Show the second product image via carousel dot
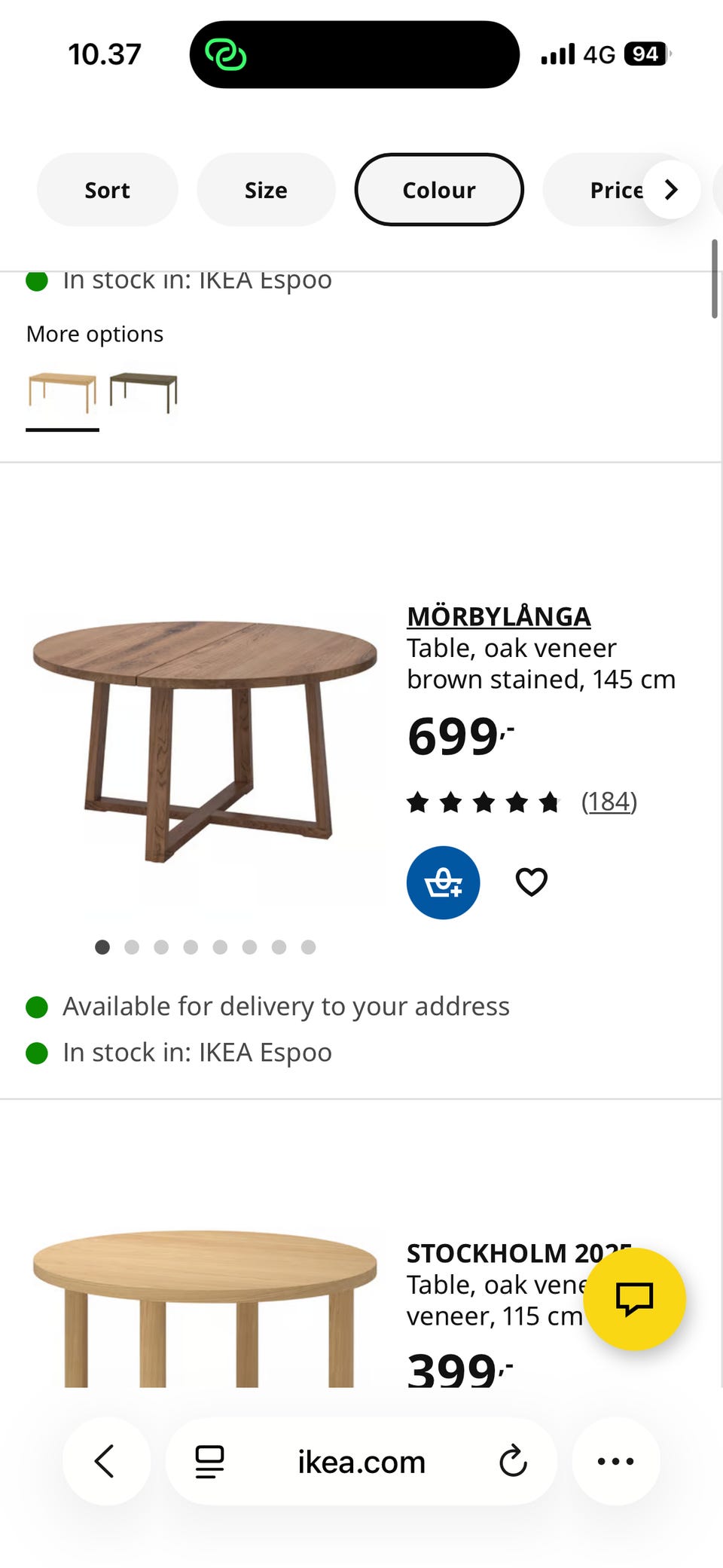Image resolution: width=723 pixels, height=1568 pixels. tap(132, 947)
